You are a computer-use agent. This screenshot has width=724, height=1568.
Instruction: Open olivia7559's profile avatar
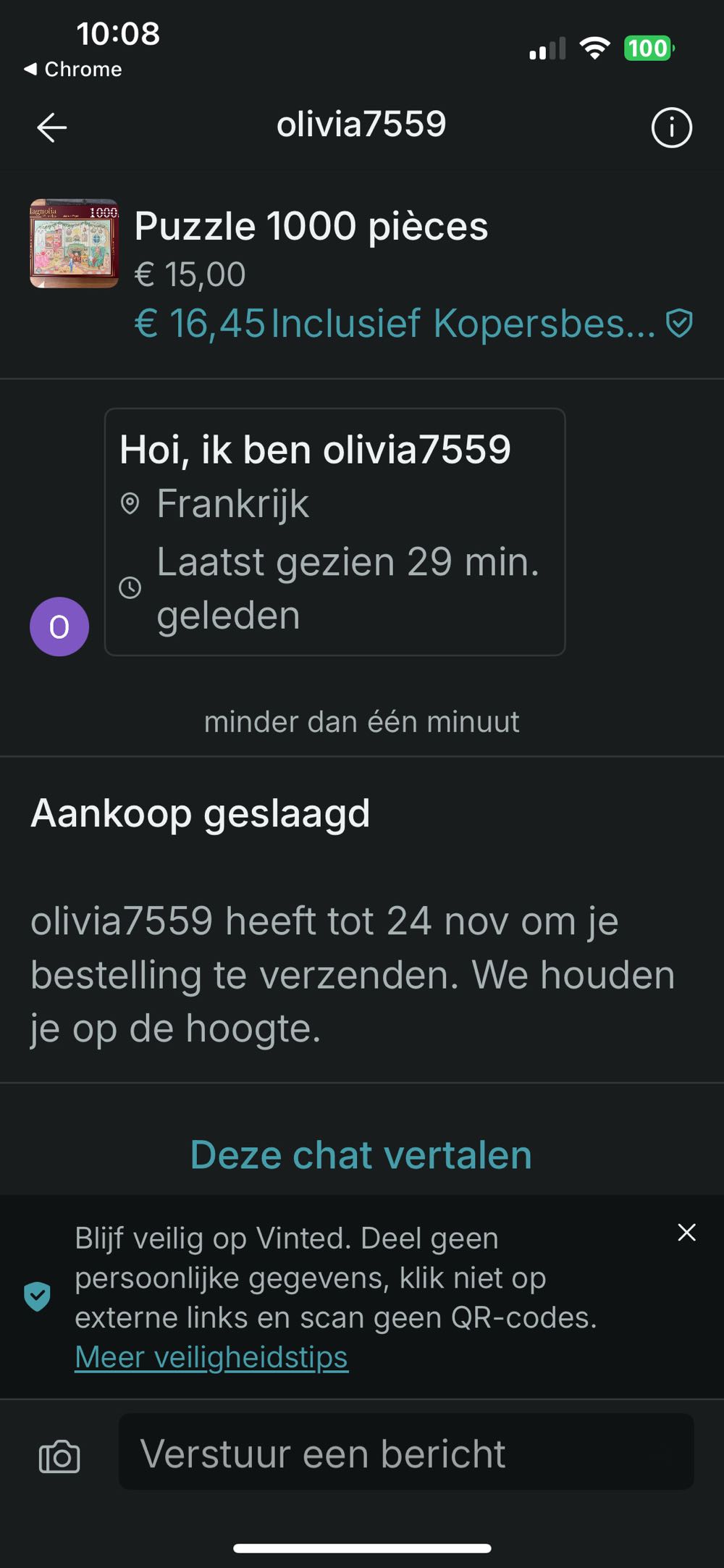[x=59, y=626]
